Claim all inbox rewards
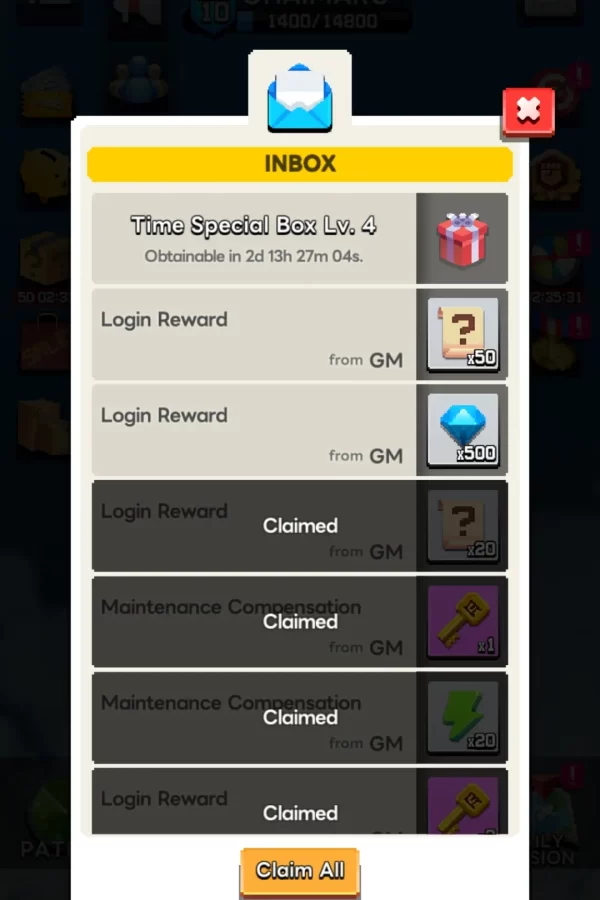This screenshot has height=900, width=600. (299, 870)
